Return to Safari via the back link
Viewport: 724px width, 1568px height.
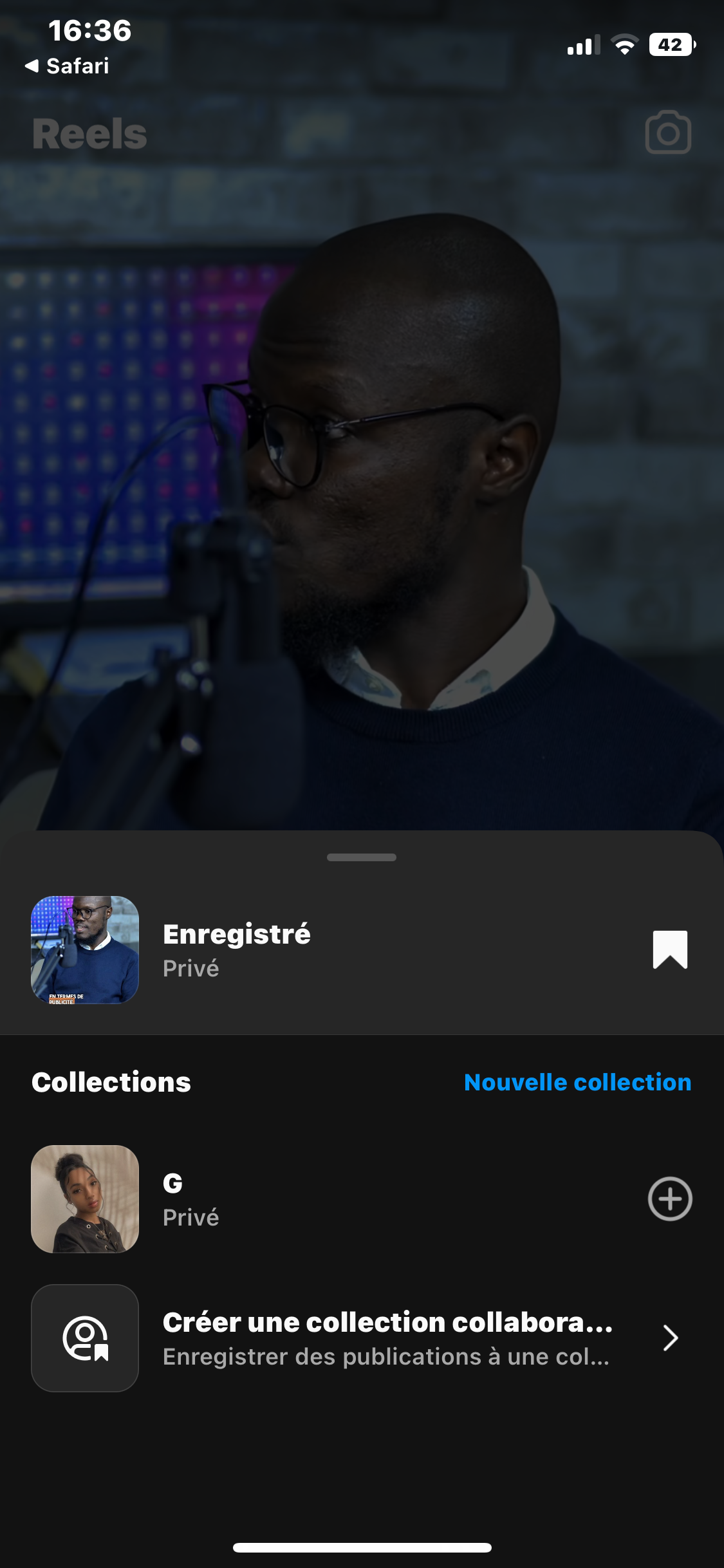pos(68,66)
